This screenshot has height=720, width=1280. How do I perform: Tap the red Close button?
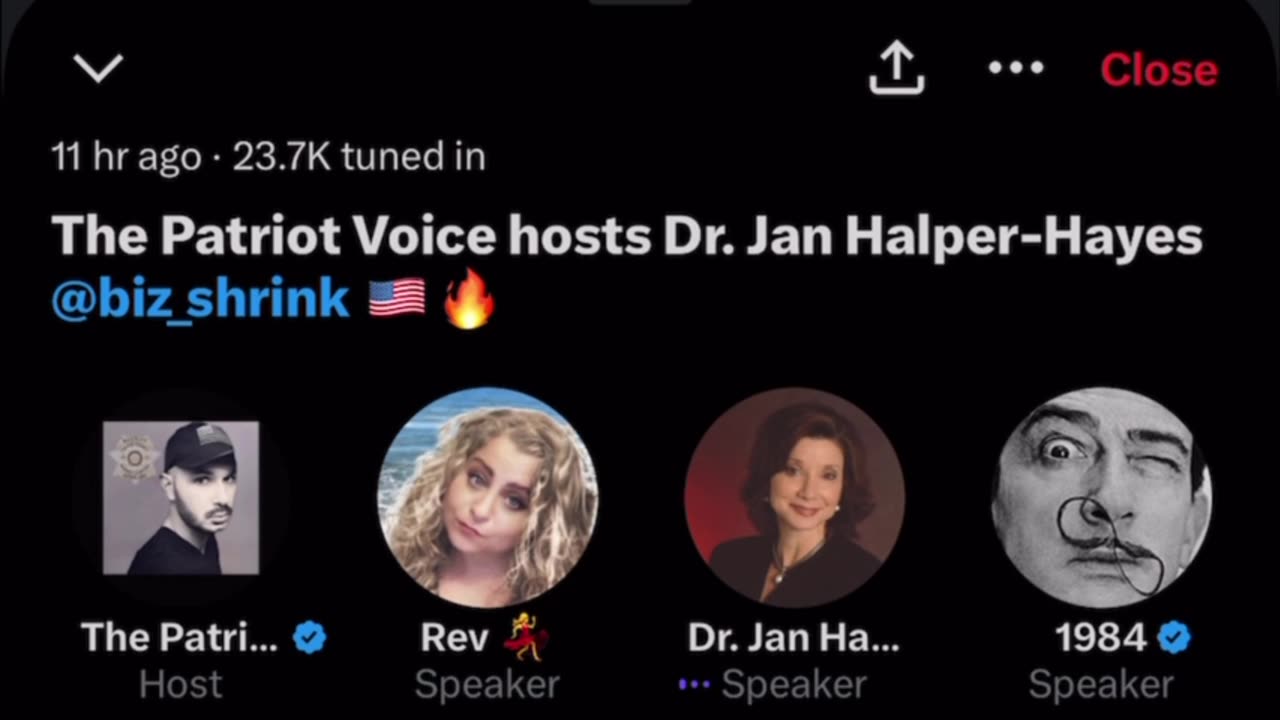point(1158,69)
